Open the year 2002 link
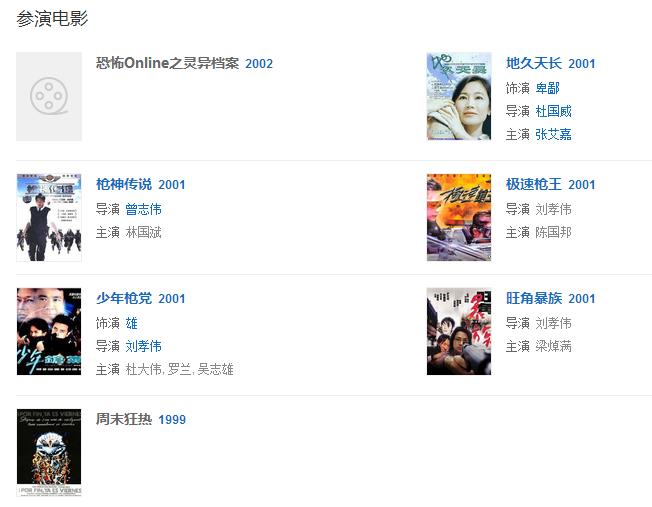 pos(259,63)
